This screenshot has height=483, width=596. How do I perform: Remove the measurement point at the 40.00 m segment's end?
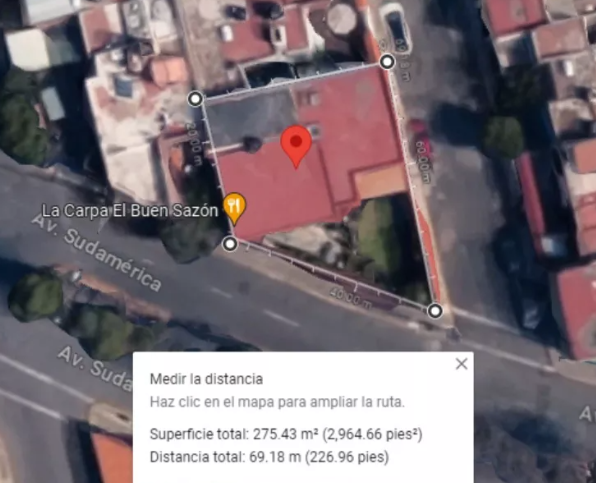tap(435, 311)
